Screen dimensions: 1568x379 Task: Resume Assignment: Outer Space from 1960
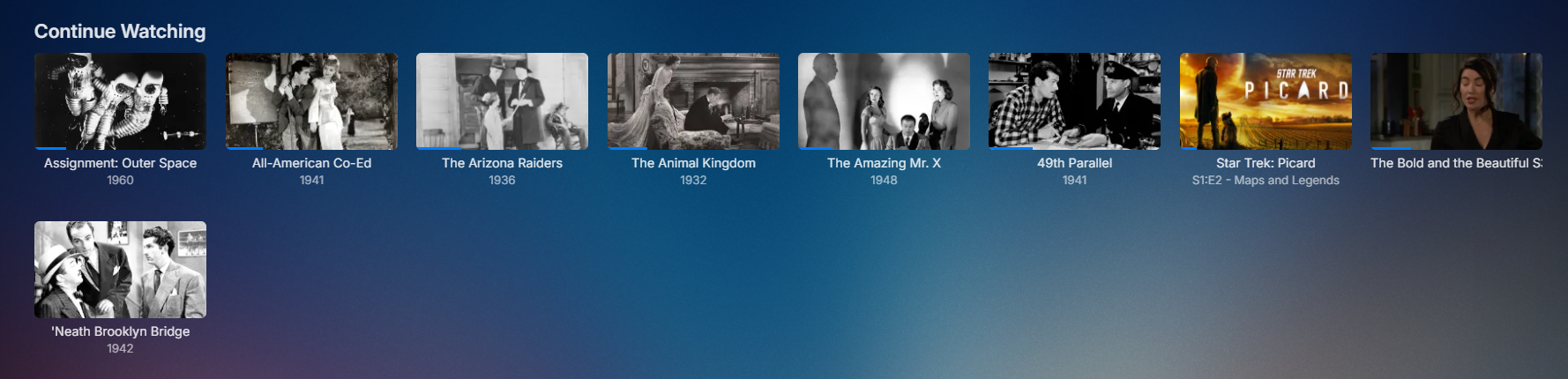pyautogui.click(x=120, y=100)
